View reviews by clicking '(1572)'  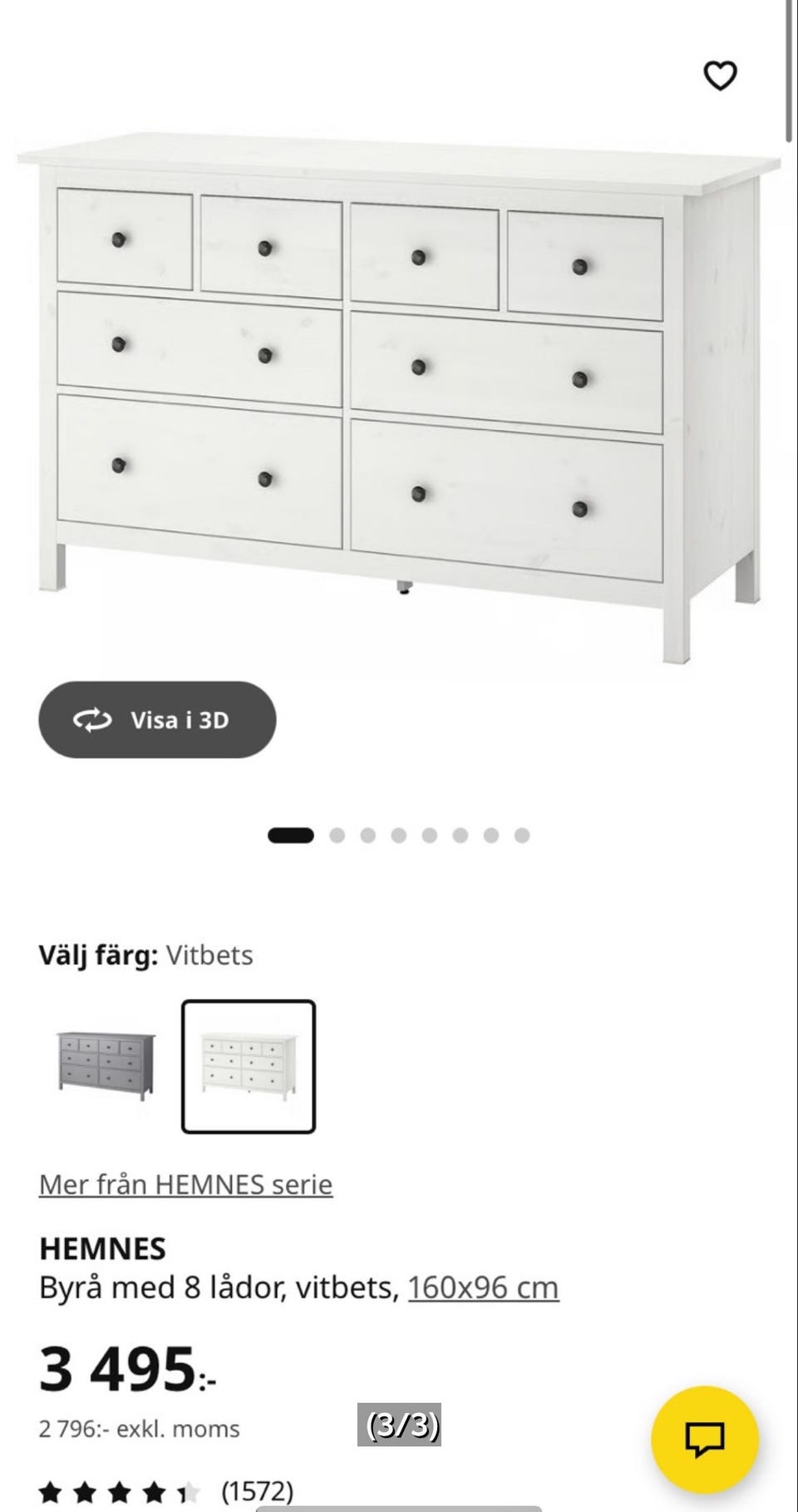click(258, 1493)
